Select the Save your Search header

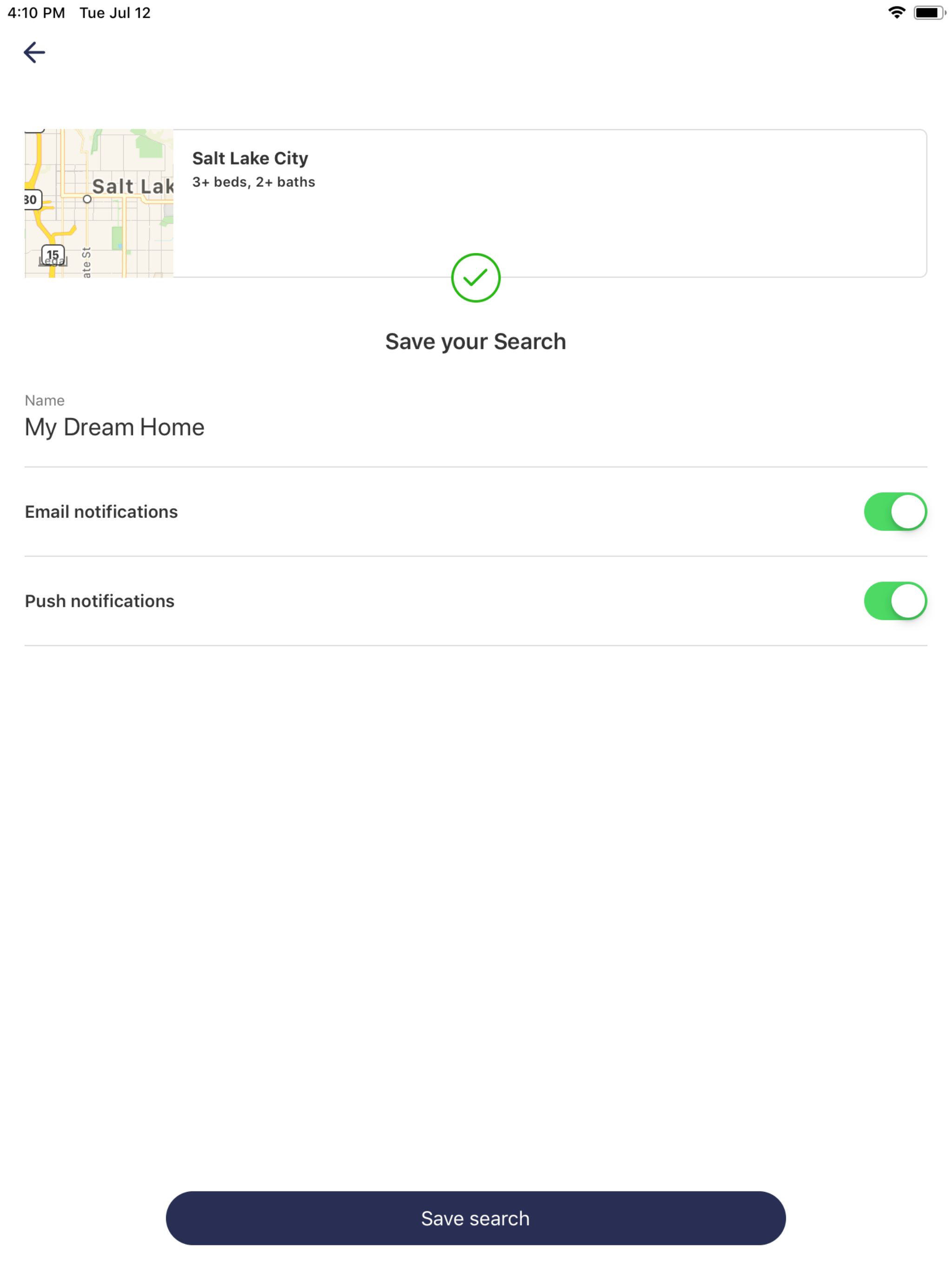click(476, 340)
